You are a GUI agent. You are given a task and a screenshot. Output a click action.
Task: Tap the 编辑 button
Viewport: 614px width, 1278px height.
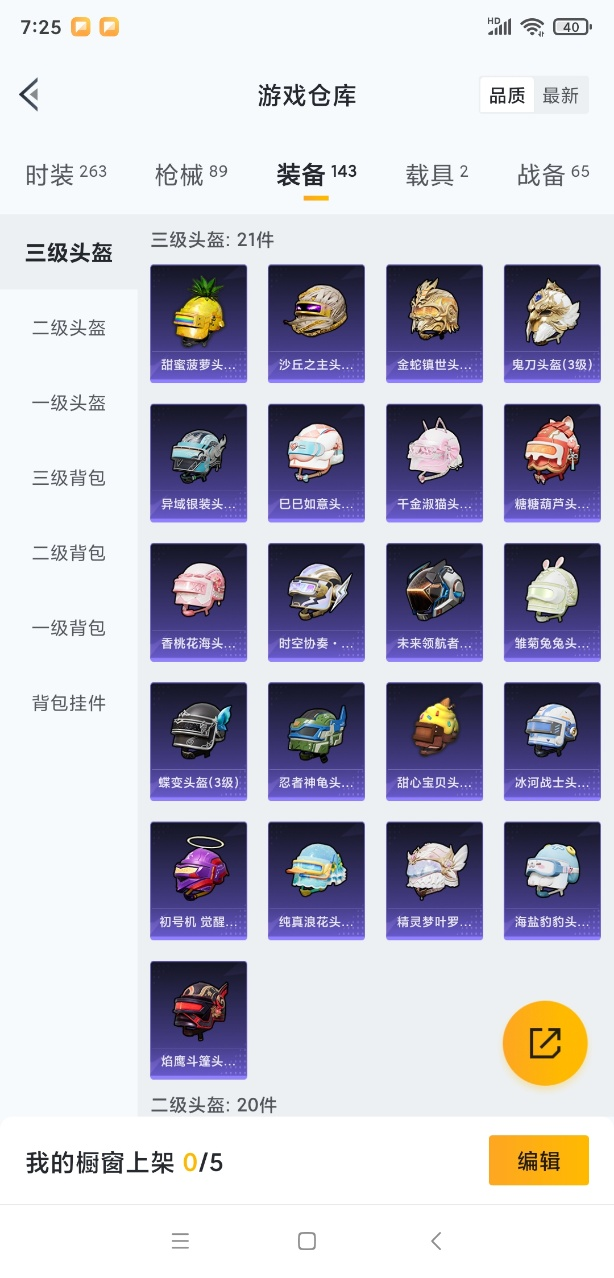coord(538,1161)
